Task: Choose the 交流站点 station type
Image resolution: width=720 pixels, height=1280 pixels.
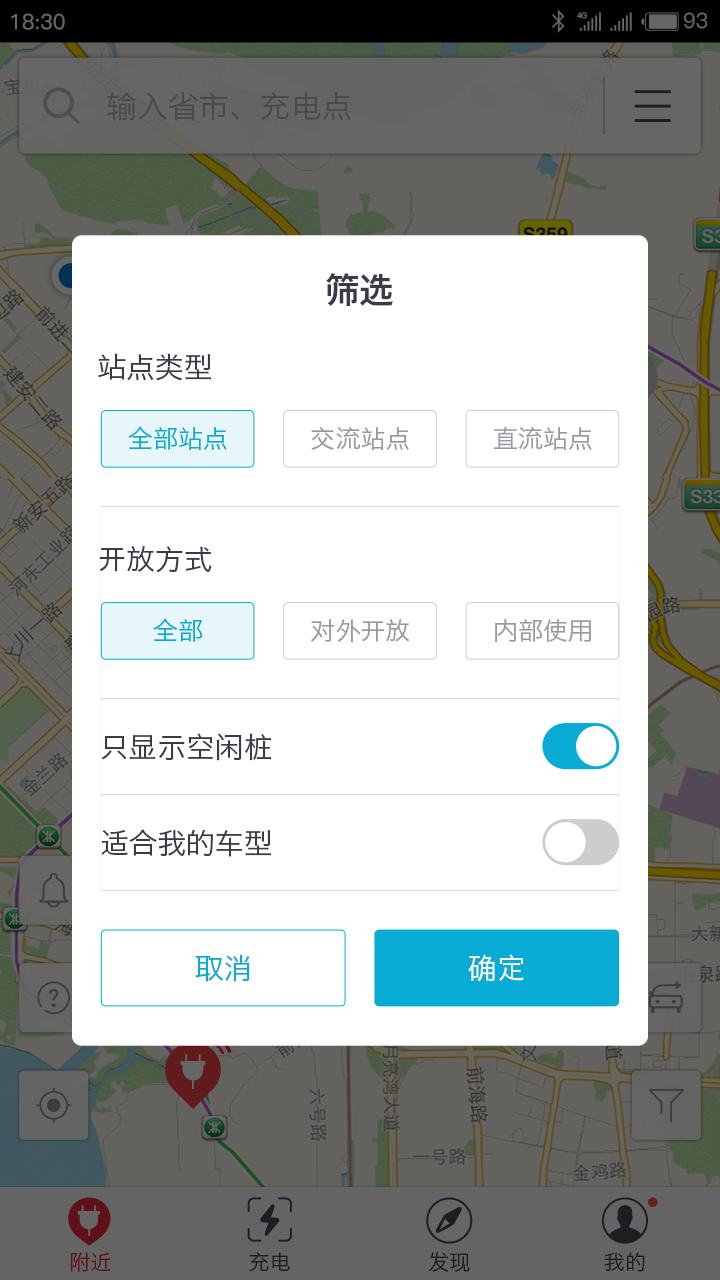Action: click(360, 439)
